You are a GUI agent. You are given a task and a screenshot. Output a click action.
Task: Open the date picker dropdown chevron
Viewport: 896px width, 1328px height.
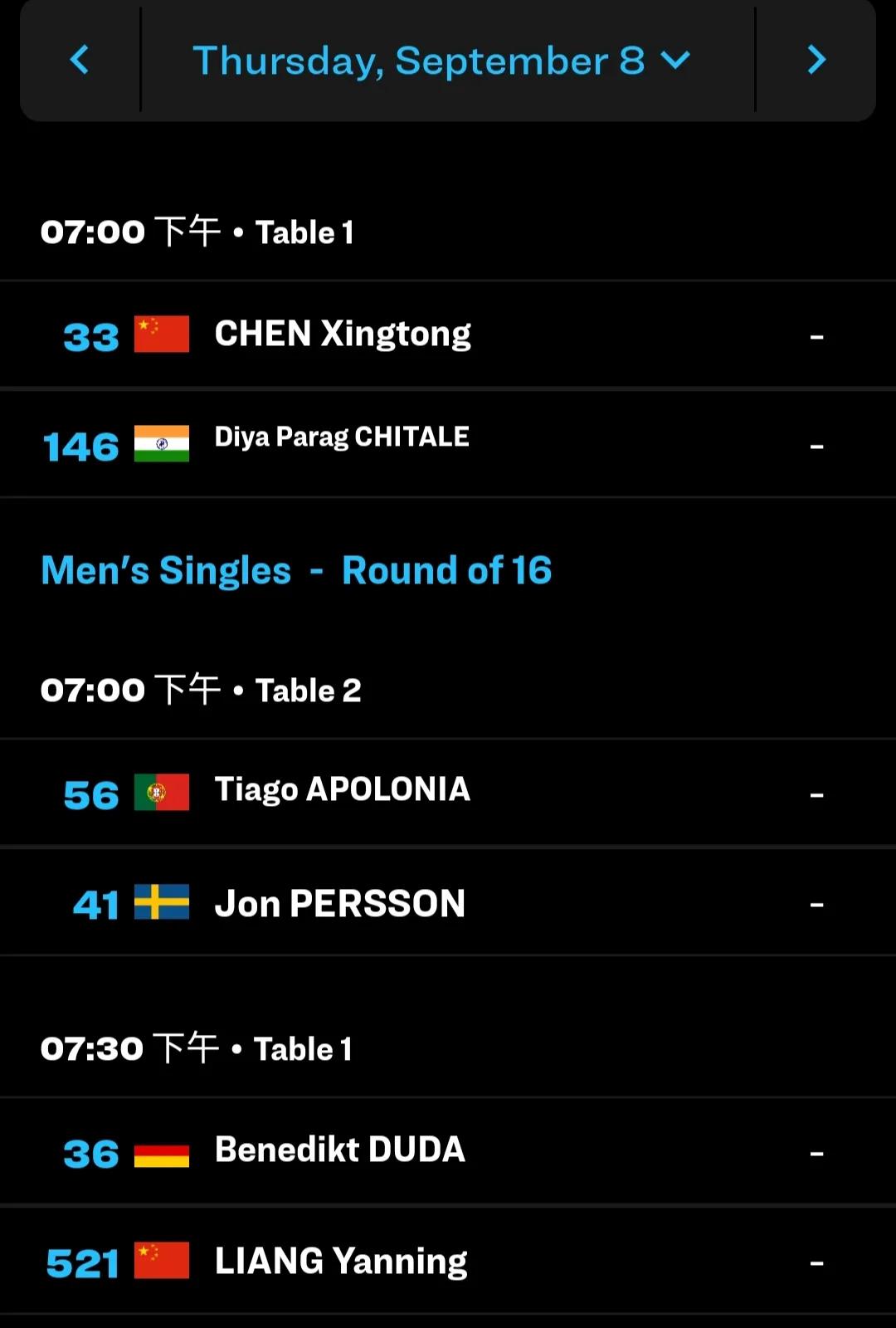674,60
